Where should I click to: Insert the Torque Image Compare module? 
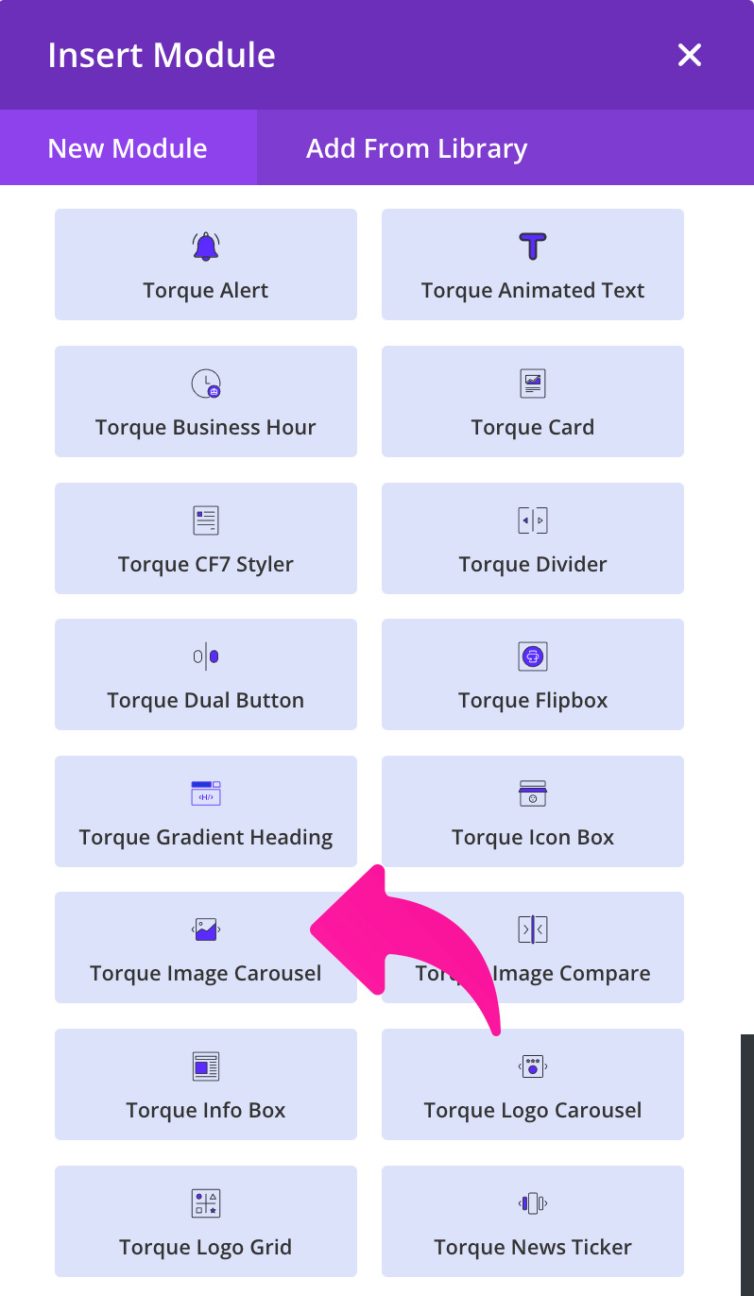click(532, 947)
